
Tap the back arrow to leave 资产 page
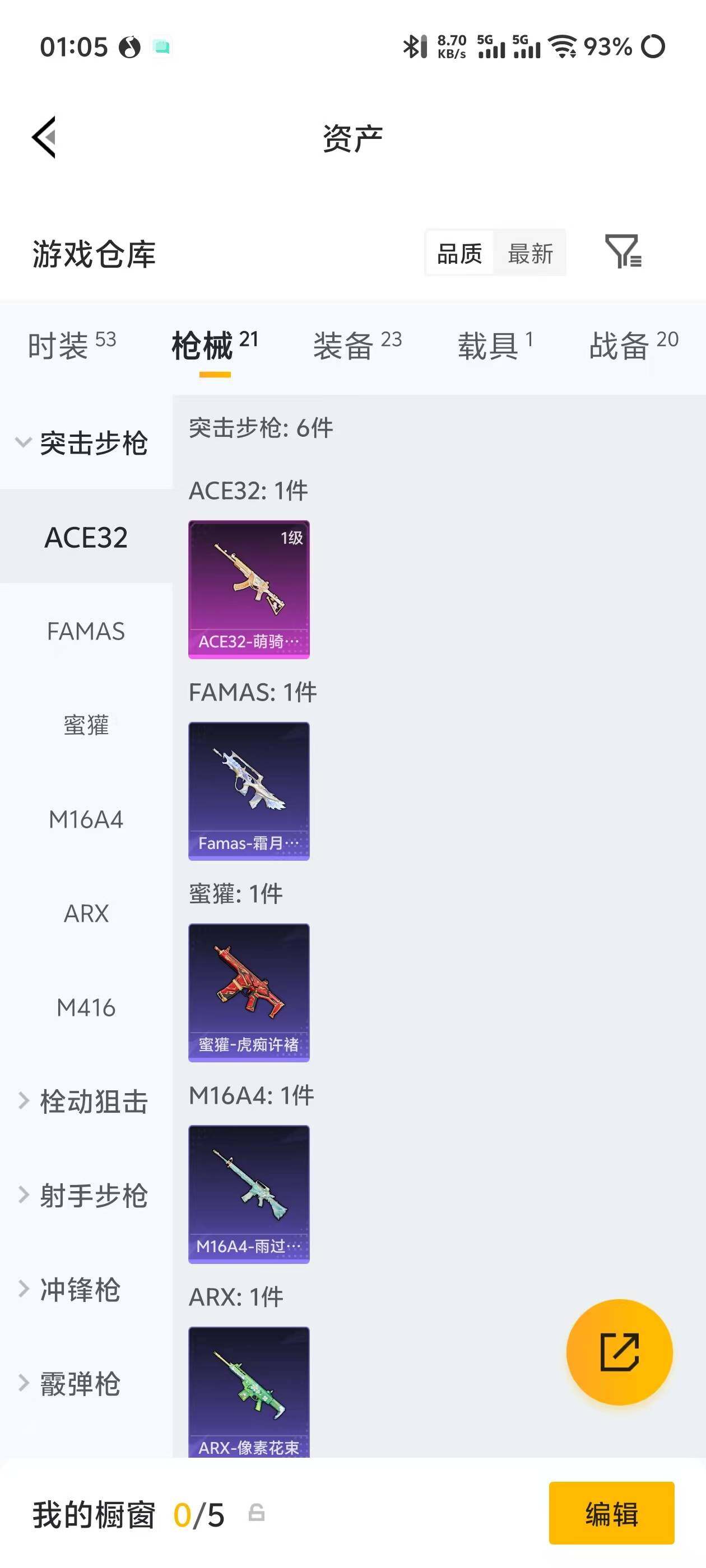coord(44,136)
